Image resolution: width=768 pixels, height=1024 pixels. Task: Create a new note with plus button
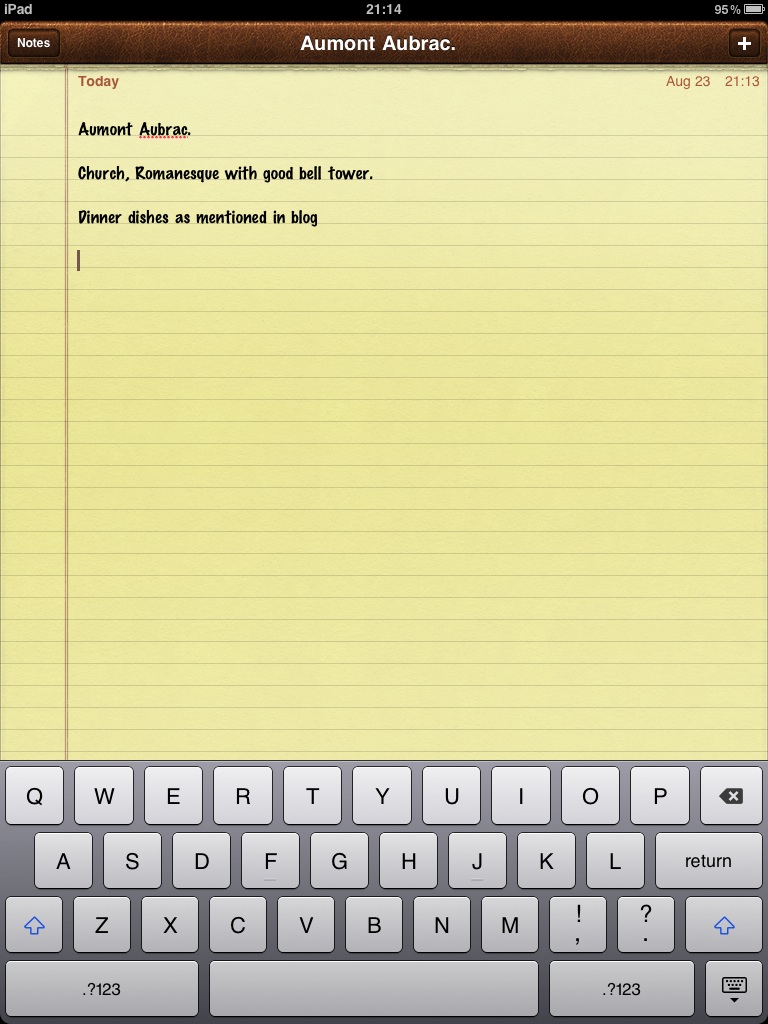[x=743, y=43]
